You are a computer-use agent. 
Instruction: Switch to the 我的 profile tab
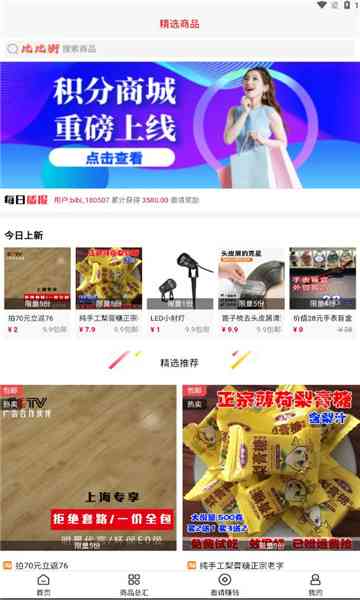coord(315,584)
